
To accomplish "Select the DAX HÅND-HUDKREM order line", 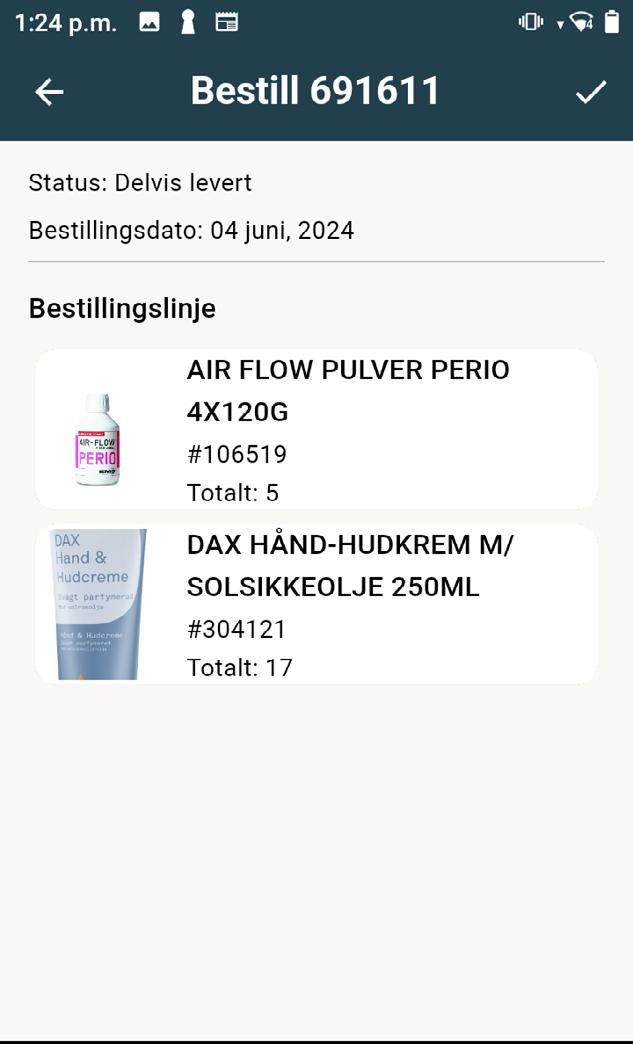I will [316, 604].
